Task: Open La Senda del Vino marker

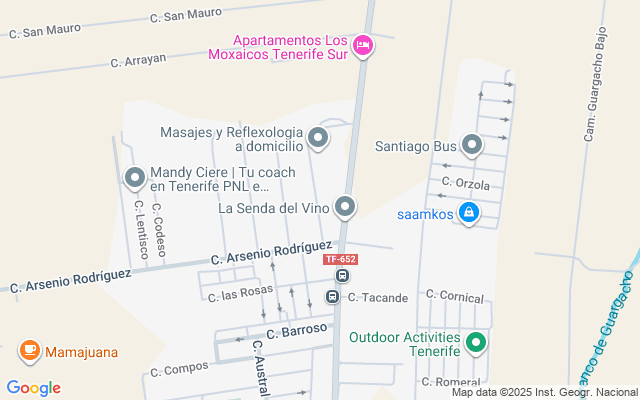Action: pos(345,207)
